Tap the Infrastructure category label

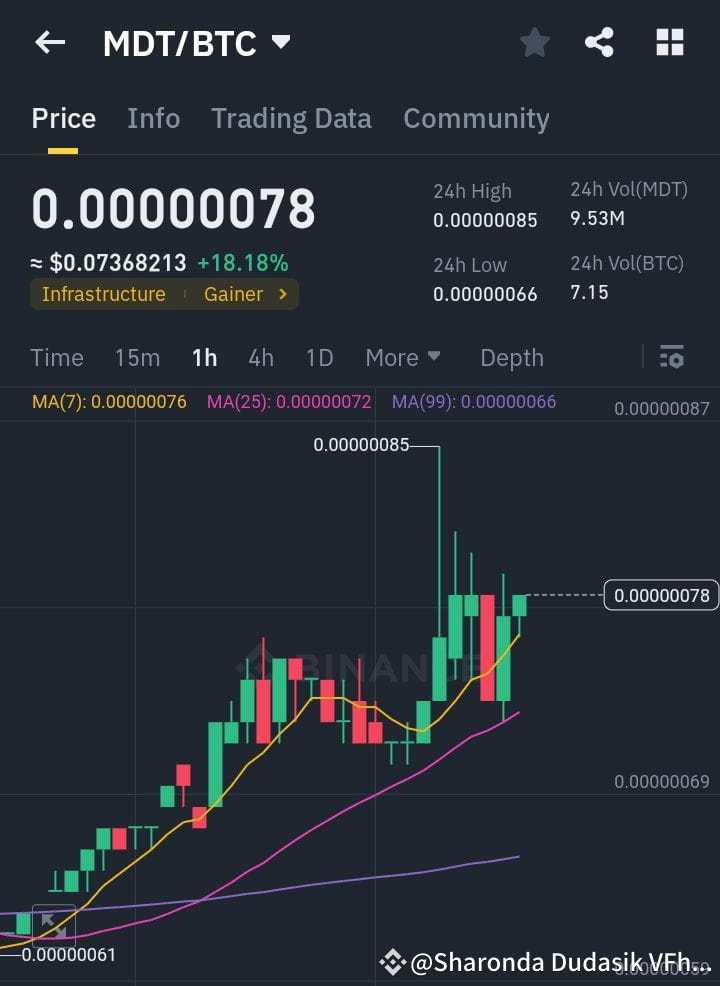click(104, 294)
